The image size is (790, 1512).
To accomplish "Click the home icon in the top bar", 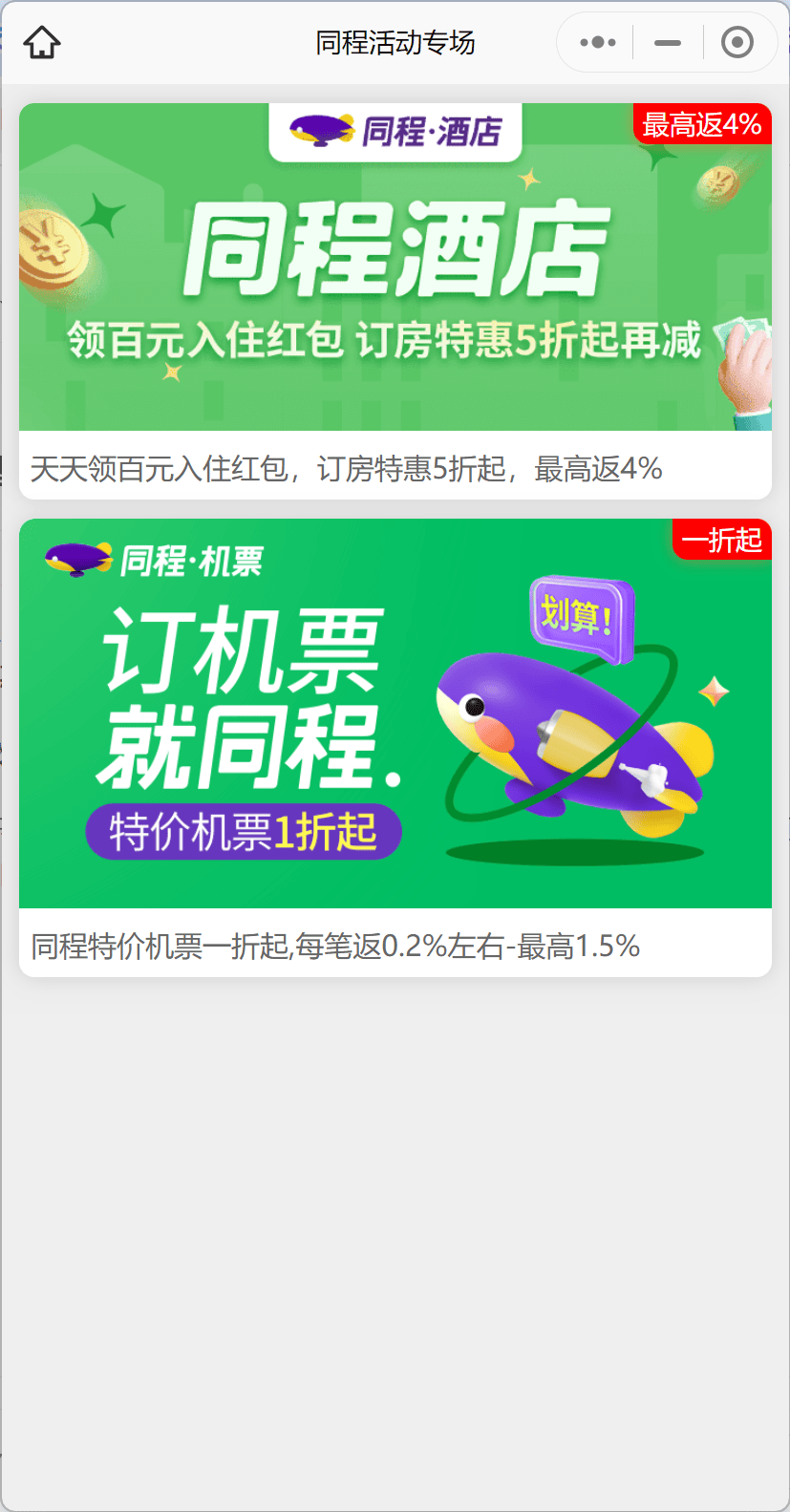I will tap(41, 42).
